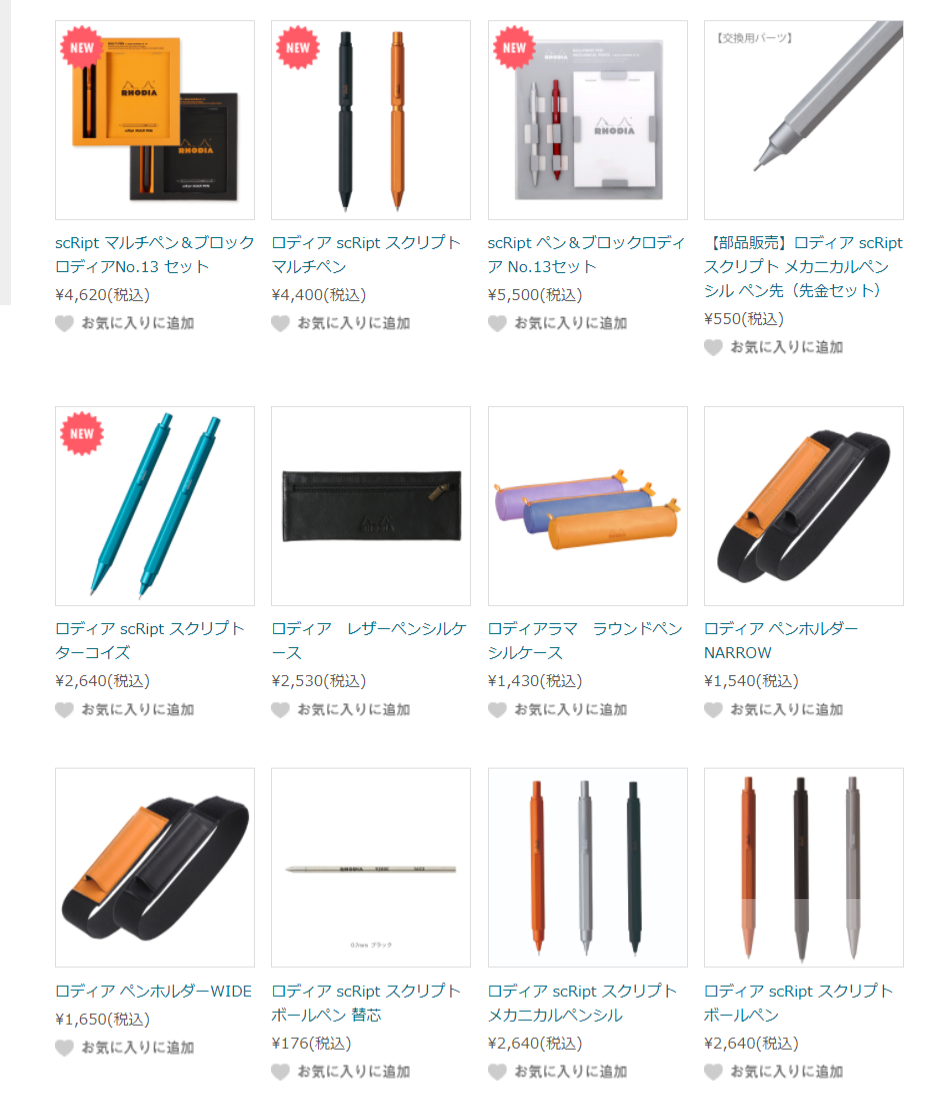This screenshot has width=951, height=1109.
Task: Open the ロディア レザーペンシルケース link
Action: (x=368, y=640)
